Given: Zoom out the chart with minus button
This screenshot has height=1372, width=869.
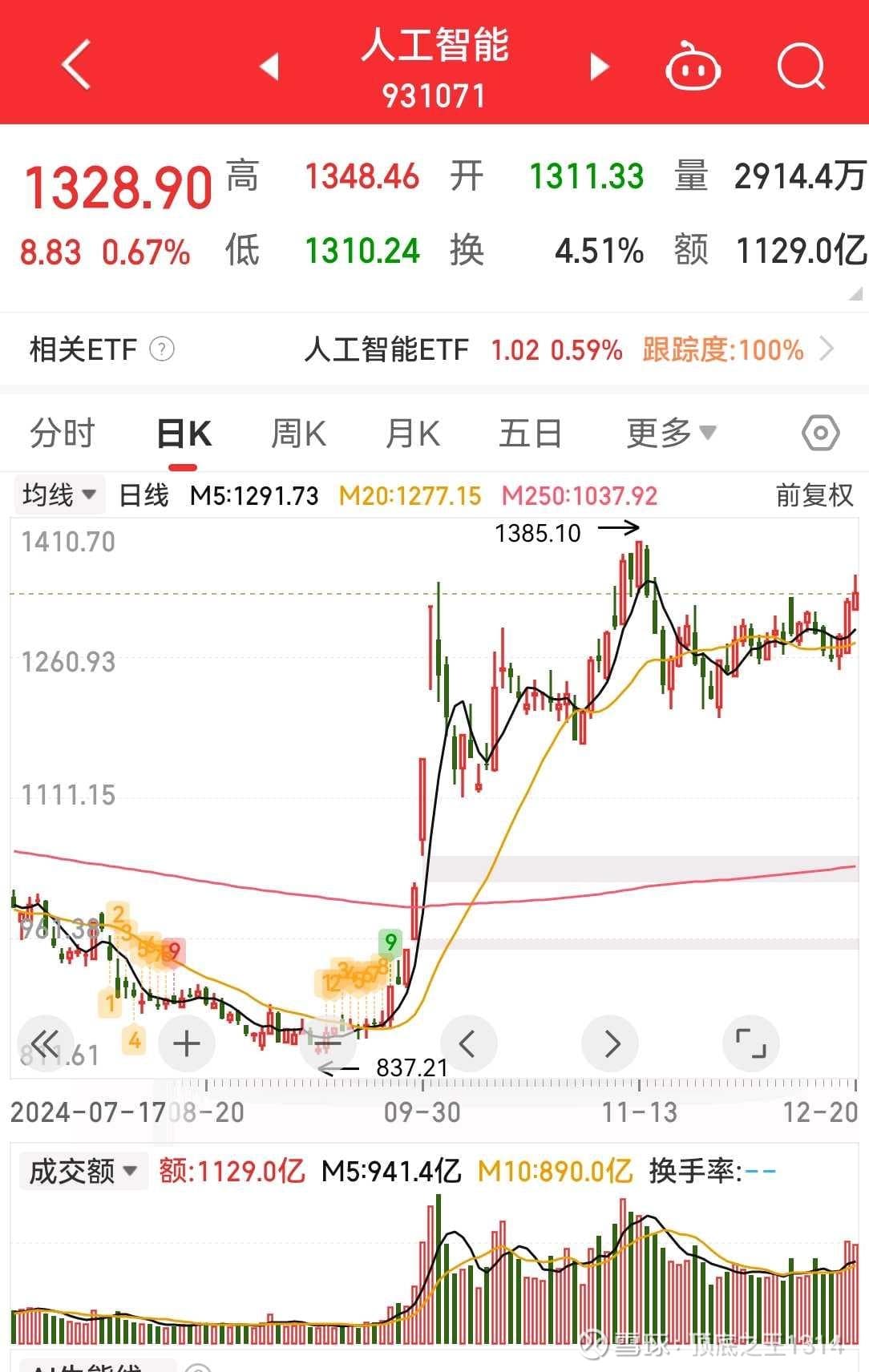Looking at the screenshot, I should point(328,1043).
